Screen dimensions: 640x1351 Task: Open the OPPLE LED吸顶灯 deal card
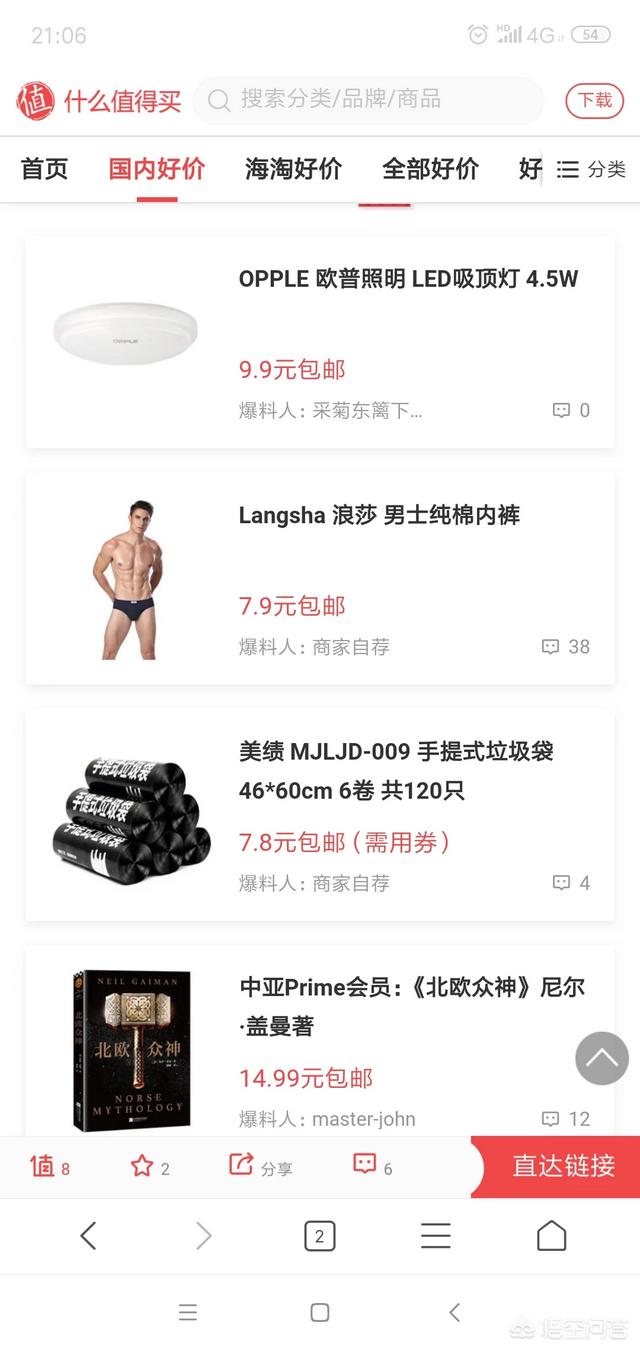coord(320,342)
